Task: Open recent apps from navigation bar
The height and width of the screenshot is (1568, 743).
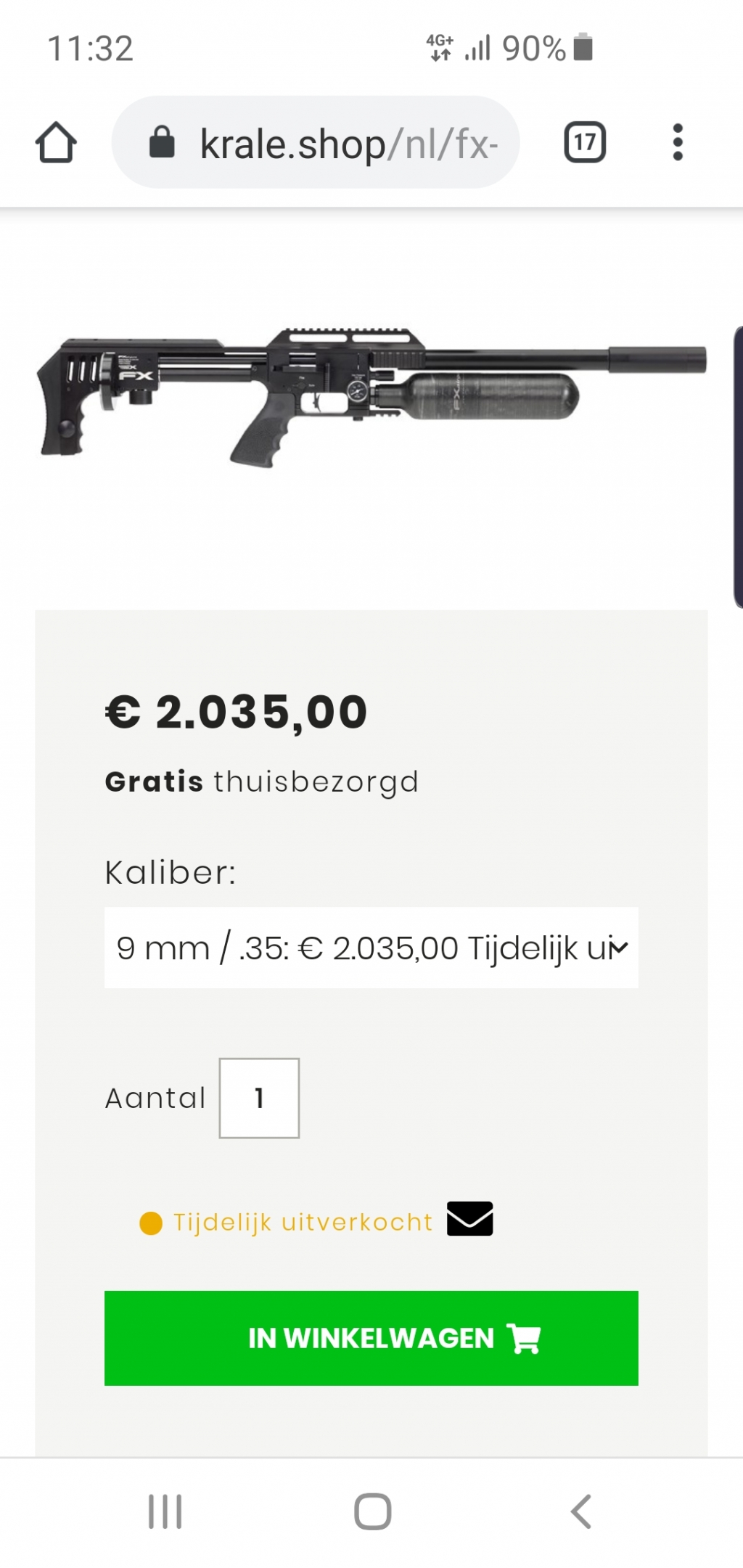Action: click(165, 1512)
